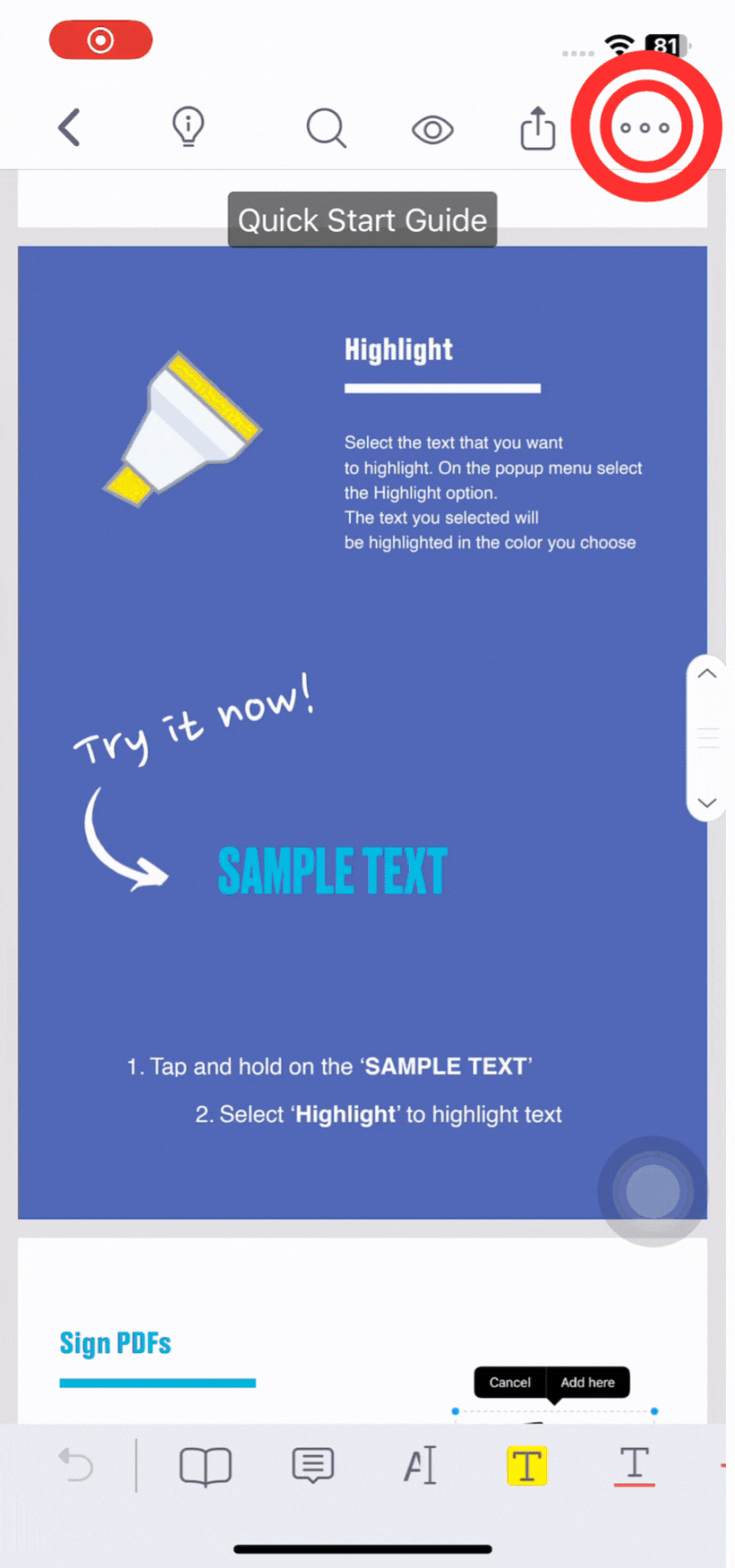Select the underline text tool
The image size is (735, 1568).
coord(635,1465)
